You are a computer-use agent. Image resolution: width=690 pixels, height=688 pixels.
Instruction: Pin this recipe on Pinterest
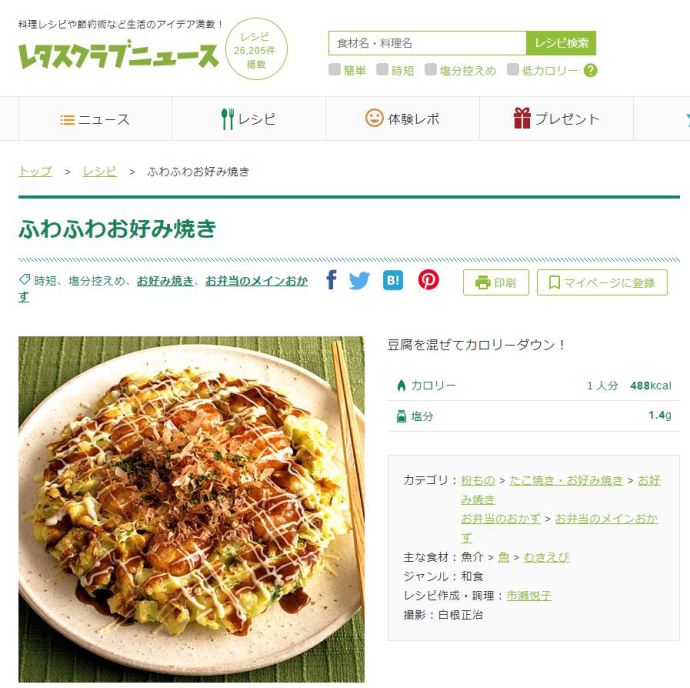(x=428, y=281)
